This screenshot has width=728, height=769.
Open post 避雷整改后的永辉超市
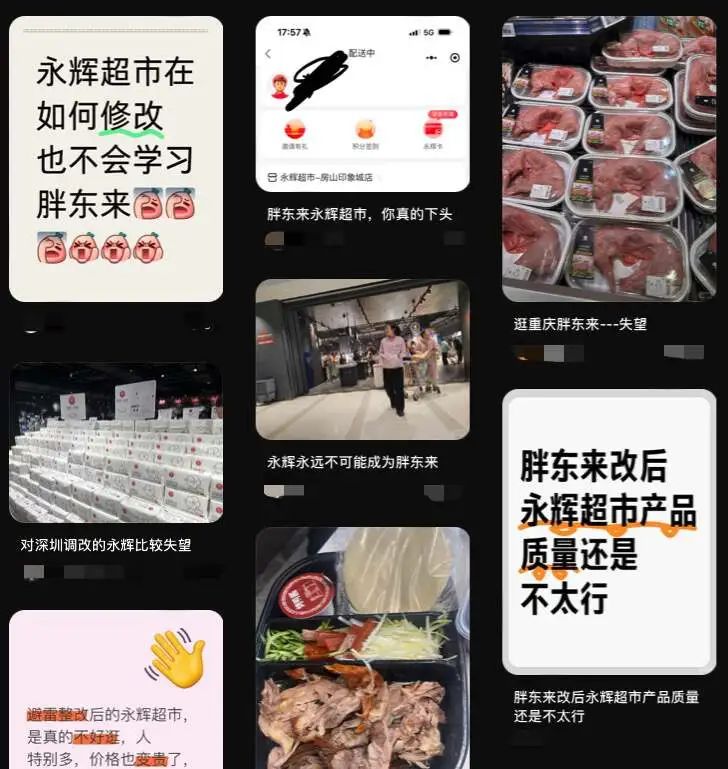(116, 690)
